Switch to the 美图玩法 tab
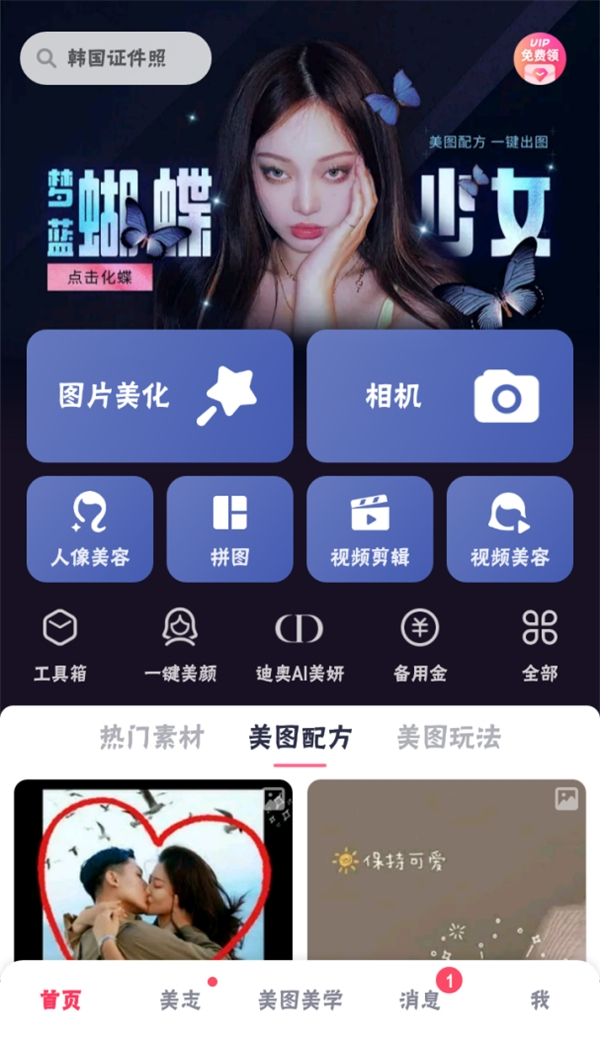 pyautogui.click(x=449, y=738)
